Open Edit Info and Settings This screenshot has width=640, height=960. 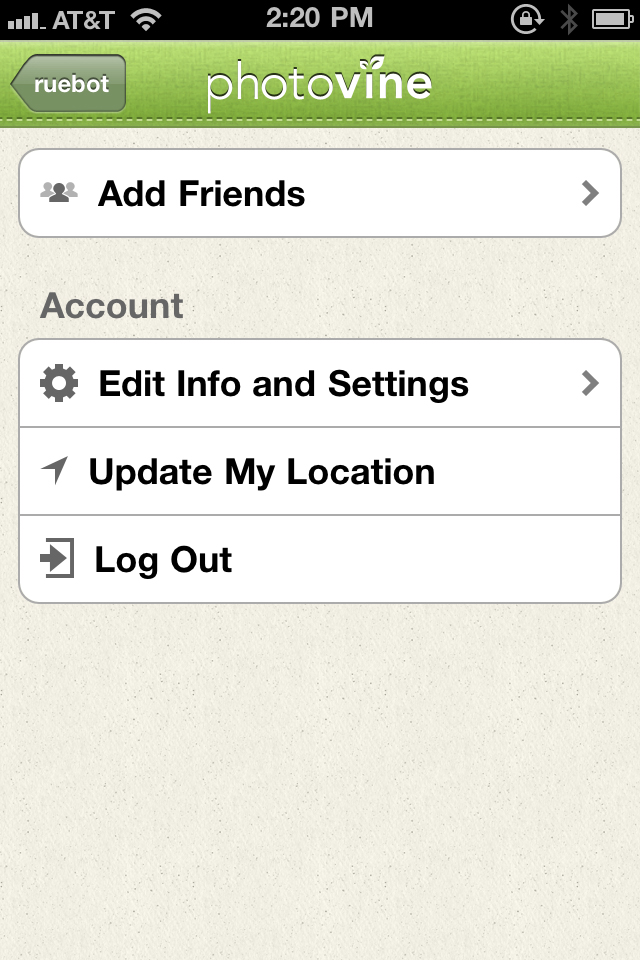click(320, 384)
